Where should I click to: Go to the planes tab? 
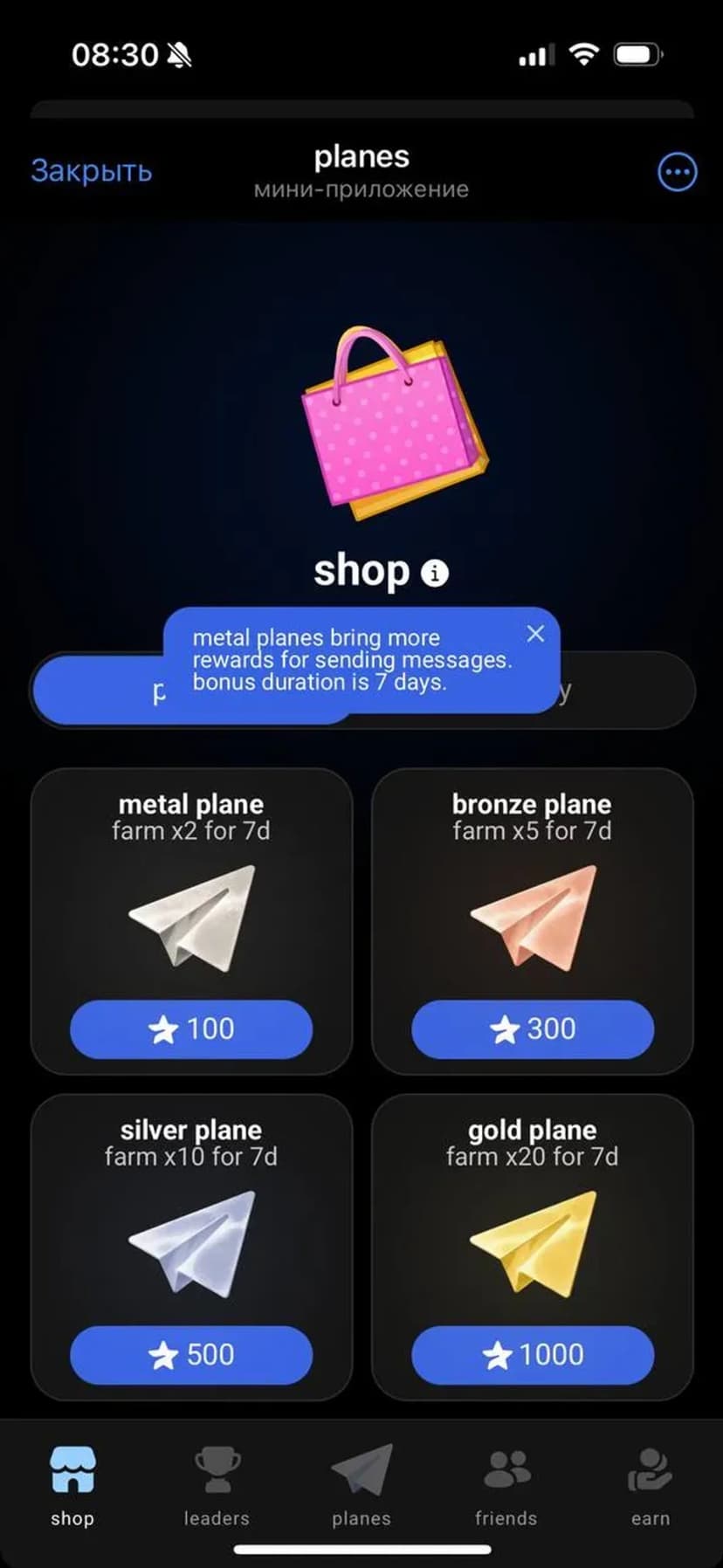pos(361,1486)
